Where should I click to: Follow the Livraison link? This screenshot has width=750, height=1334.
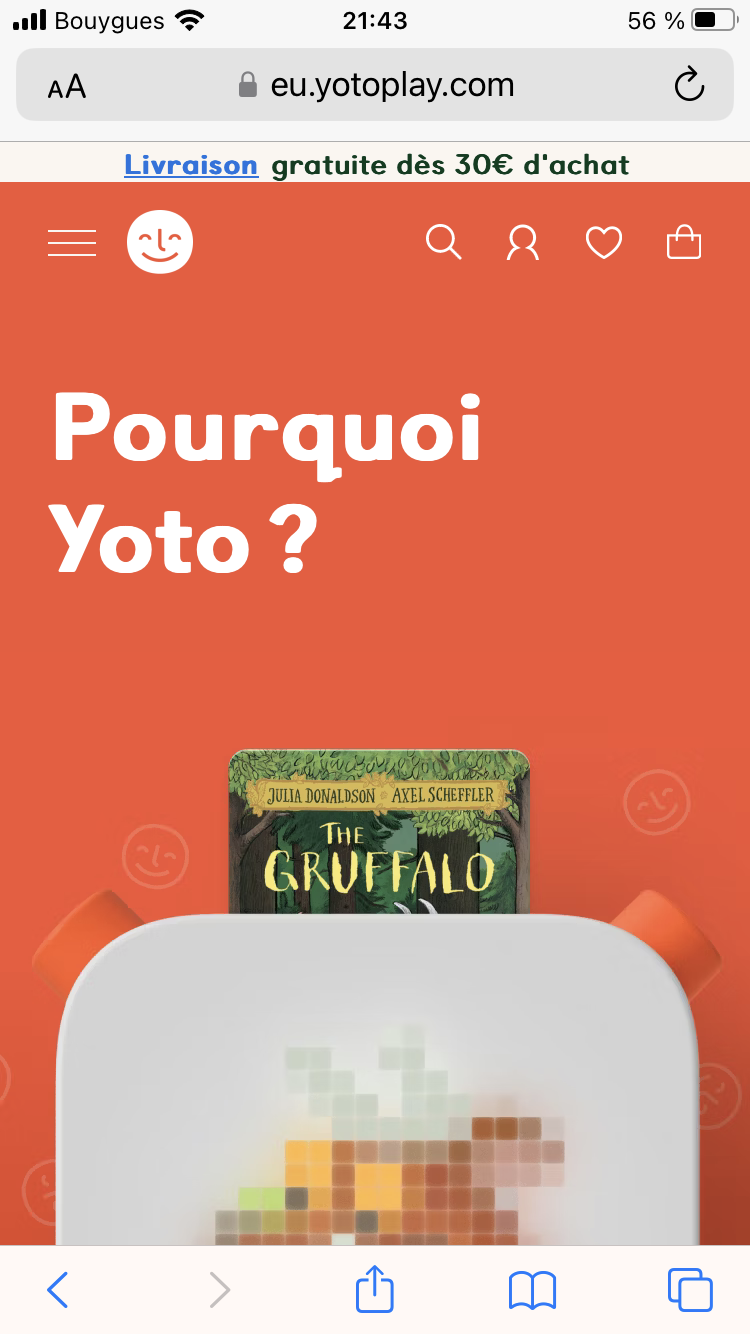[191, 164]
